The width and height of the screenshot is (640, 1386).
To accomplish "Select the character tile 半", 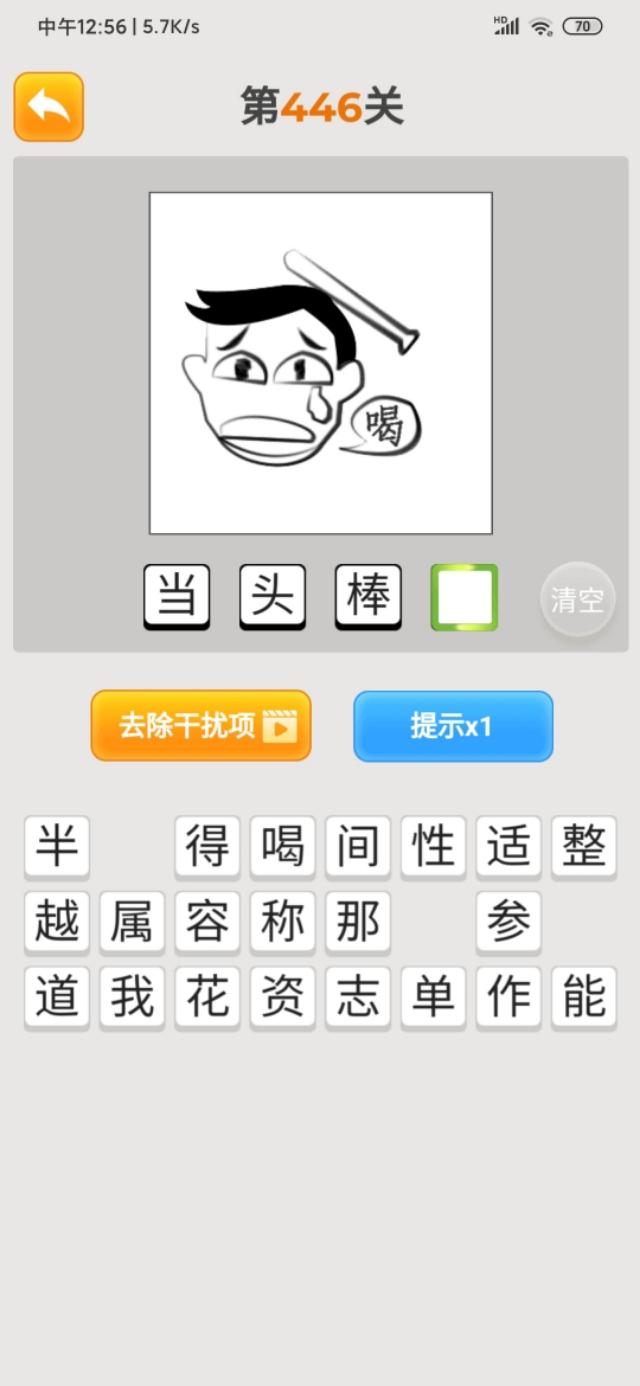I will (x=57, y=847).
